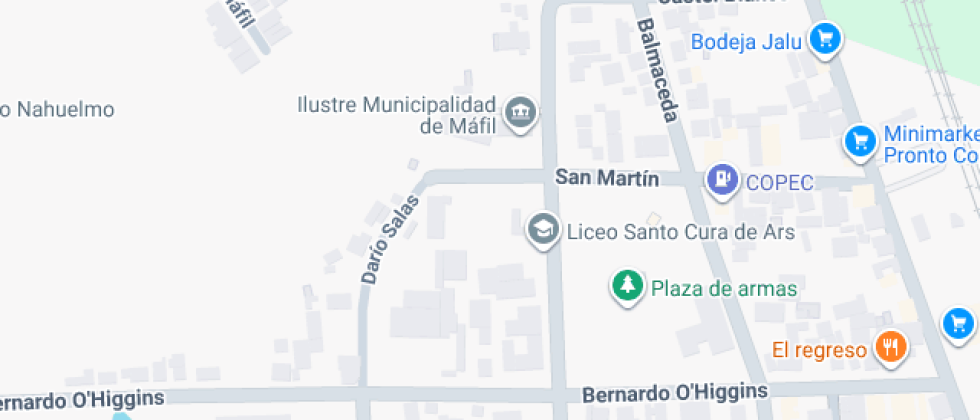The width and height of the screenshot is (980, 420).
Task: Select the COPEC gas station pin
Action: coord(721,180)
